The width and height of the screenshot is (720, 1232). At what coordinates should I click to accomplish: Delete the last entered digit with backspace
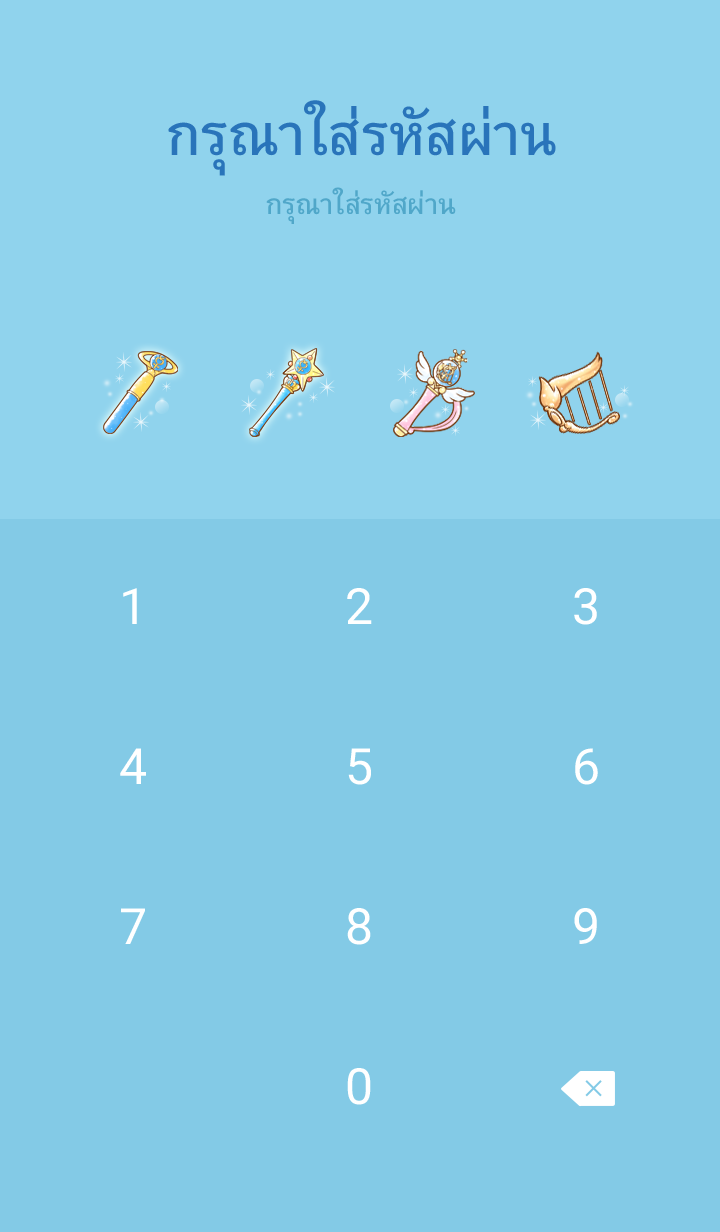click(588, 1088)
